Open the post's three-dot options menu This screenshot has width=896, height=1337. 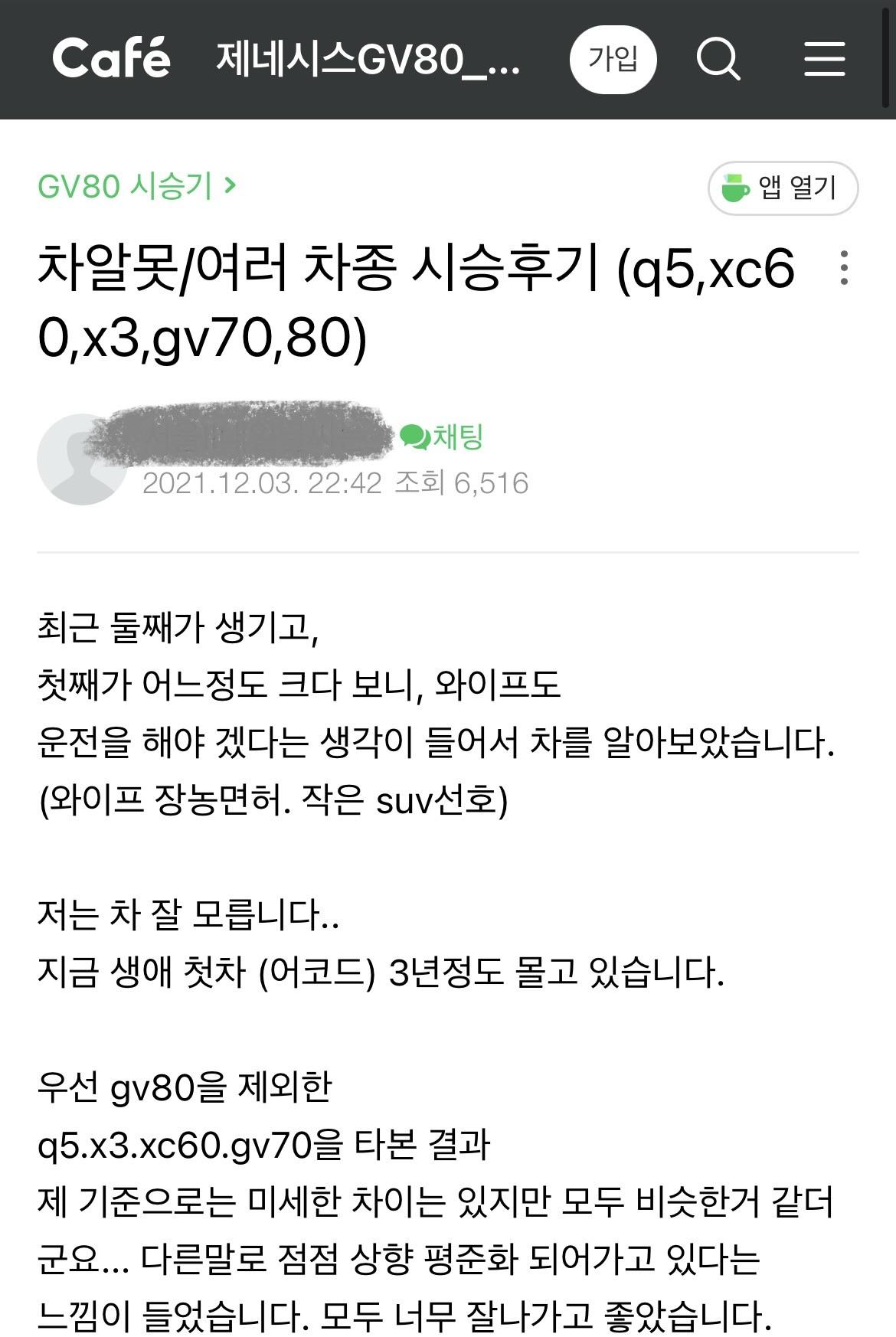point(844,268)
